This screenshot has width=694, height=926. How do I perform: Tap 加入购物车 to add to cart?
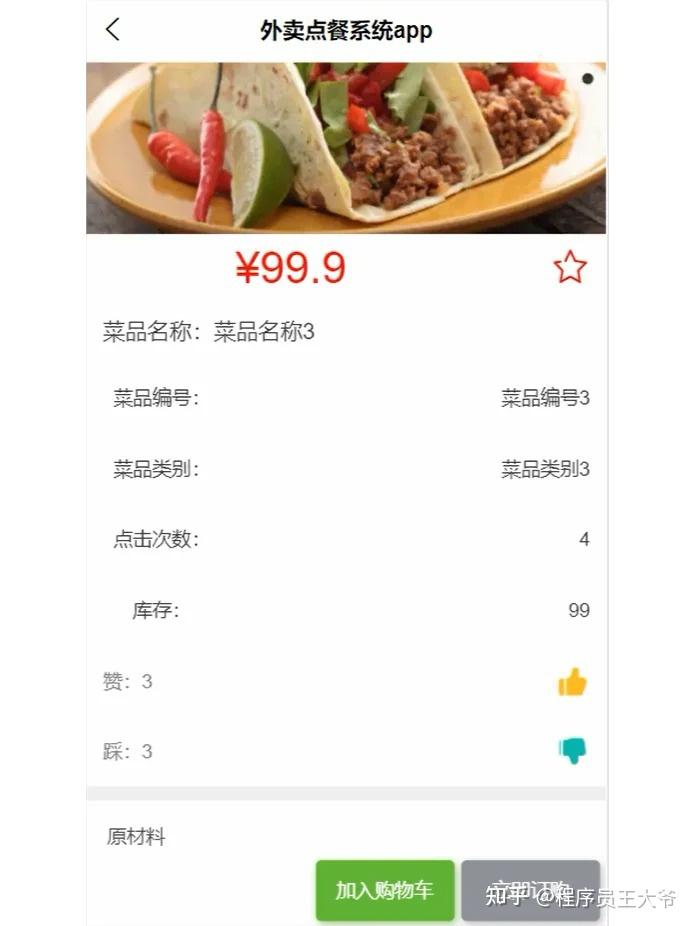click(385, 890)
